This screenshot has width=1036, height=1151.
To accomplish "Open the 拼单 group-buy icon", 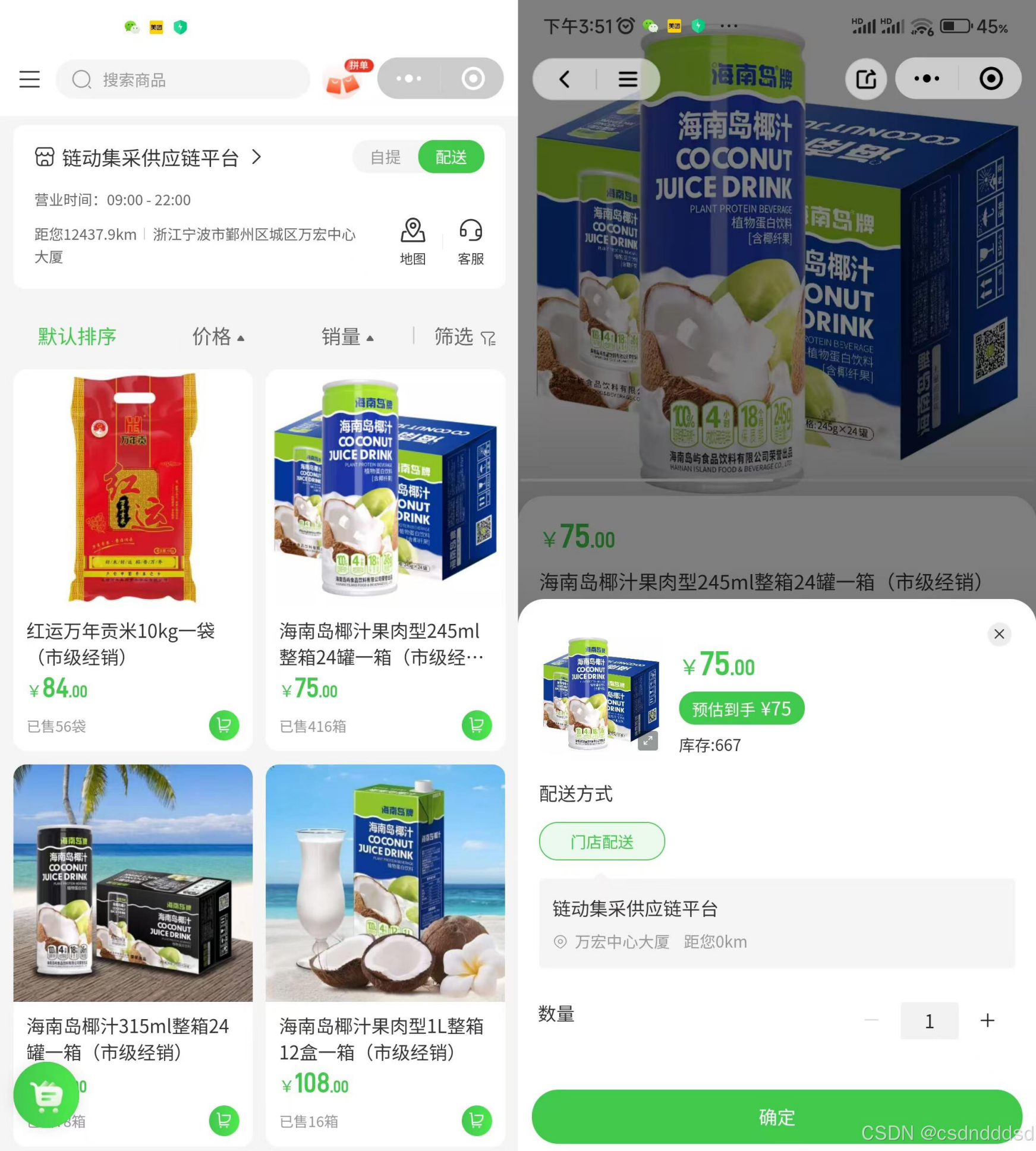I will pos(344,80).
